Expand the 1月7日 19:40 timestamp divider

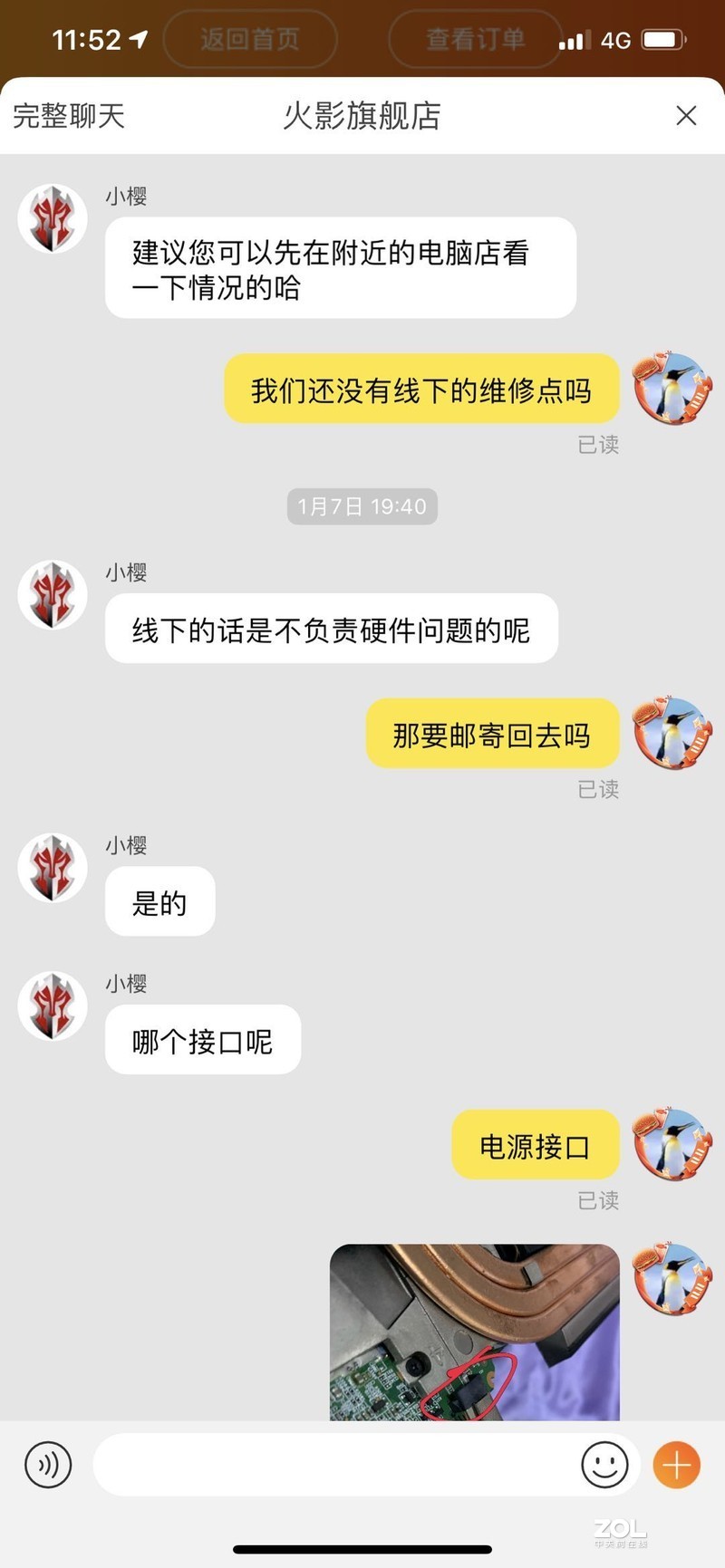pyautogui.click(x=362, y=506)
